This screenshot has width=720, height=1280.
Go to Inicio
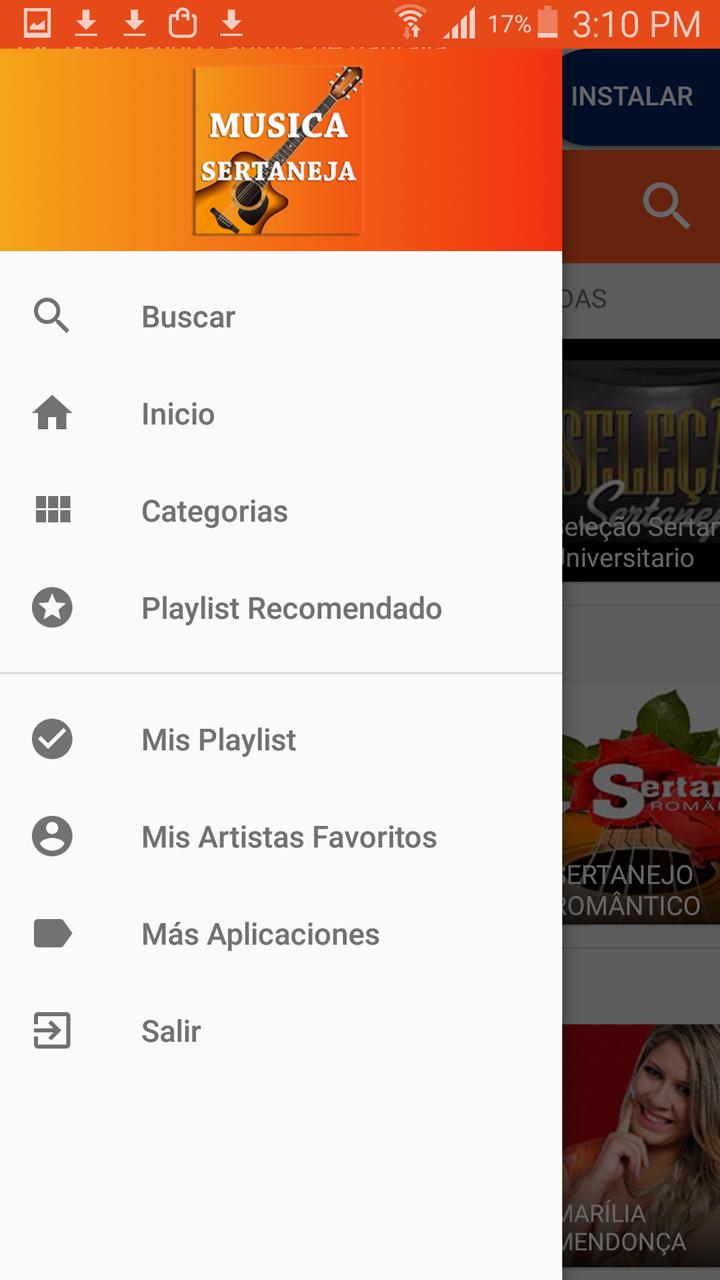[178, 414]
